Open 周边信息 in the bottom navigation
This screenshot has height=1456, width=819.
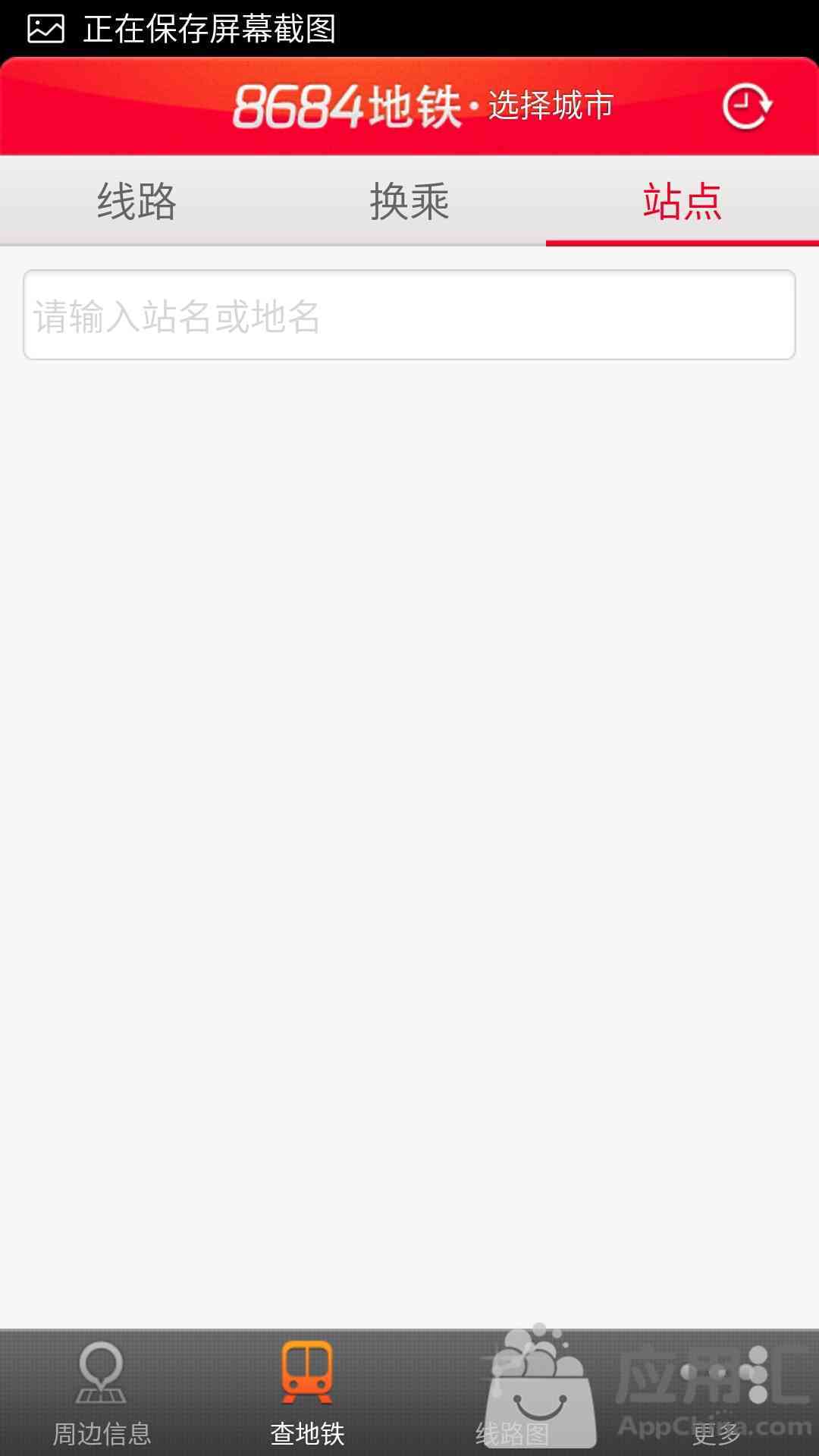point(102,1394)
